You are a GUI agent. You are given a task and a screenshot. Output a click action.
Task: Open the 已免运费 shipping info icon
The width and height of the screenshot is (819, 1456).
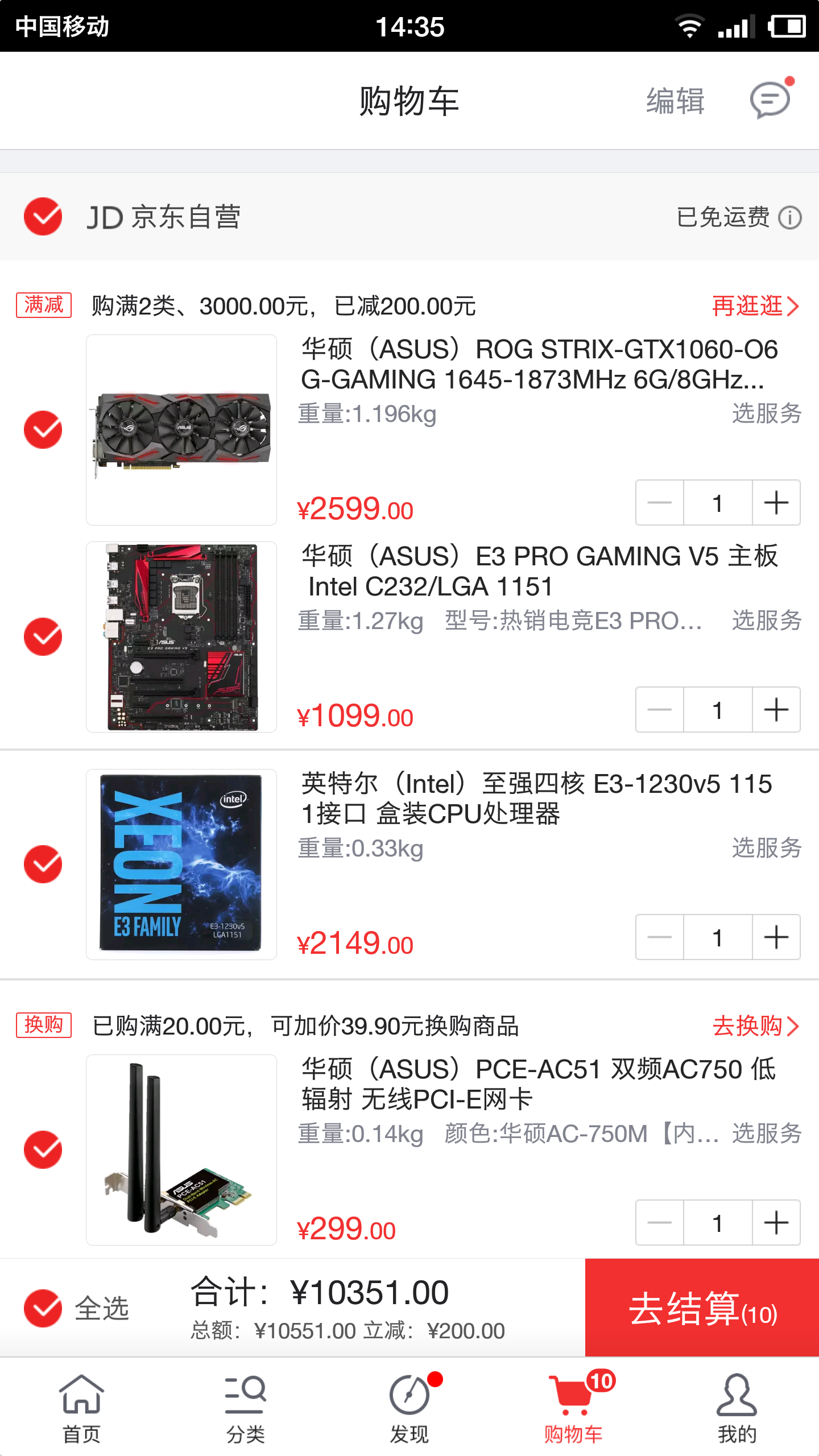tap(790, 217)
